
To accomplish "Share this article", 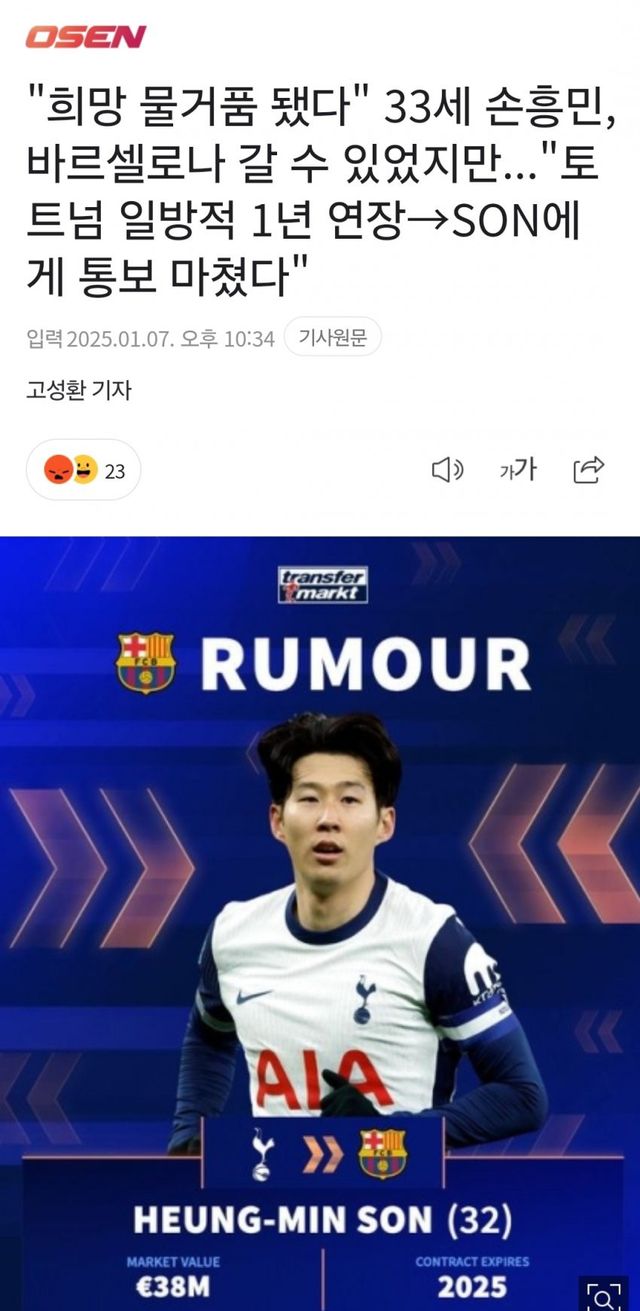I will point(589,469).
